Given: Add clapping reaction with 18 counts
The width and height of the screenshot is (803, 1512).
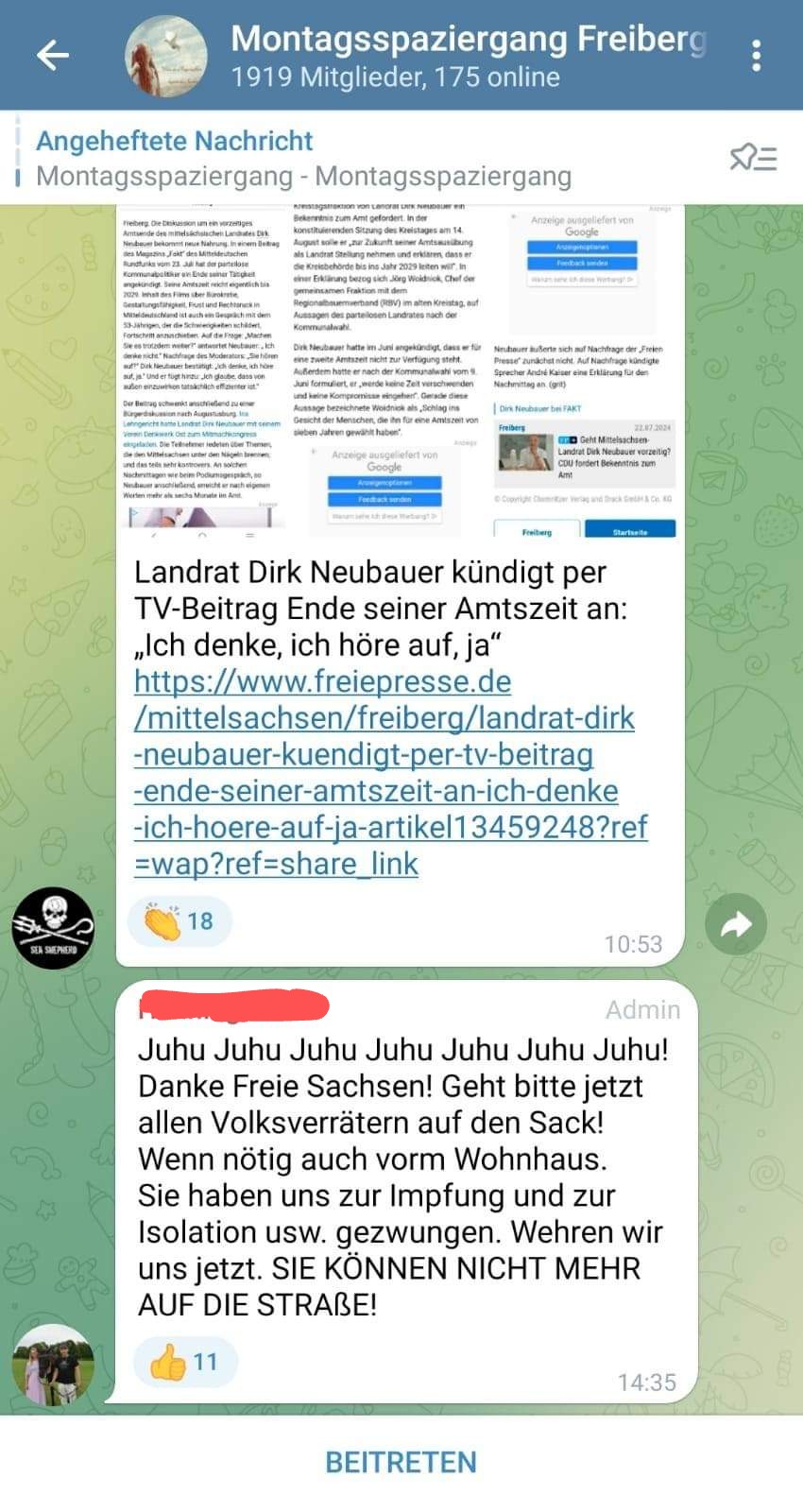Looking at the screenshot, I should [179, 920].
